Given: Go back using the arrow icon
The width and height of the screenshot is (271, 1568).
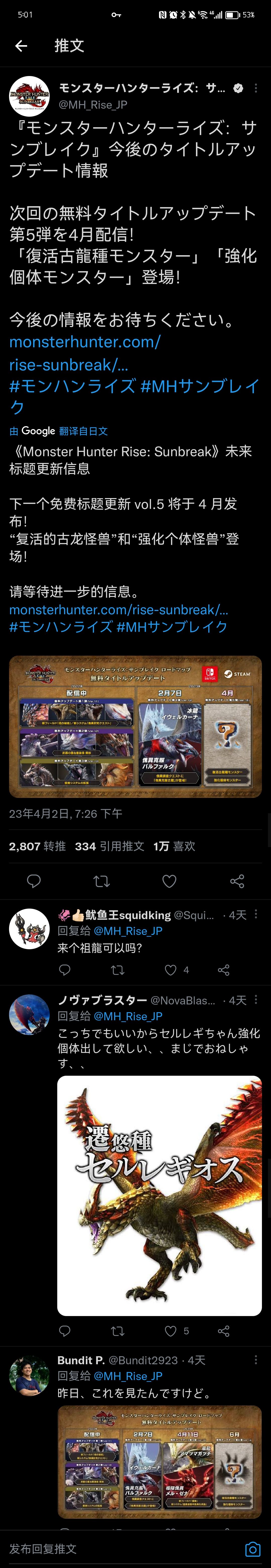Looking at the screenshot, I should point(21,46).
